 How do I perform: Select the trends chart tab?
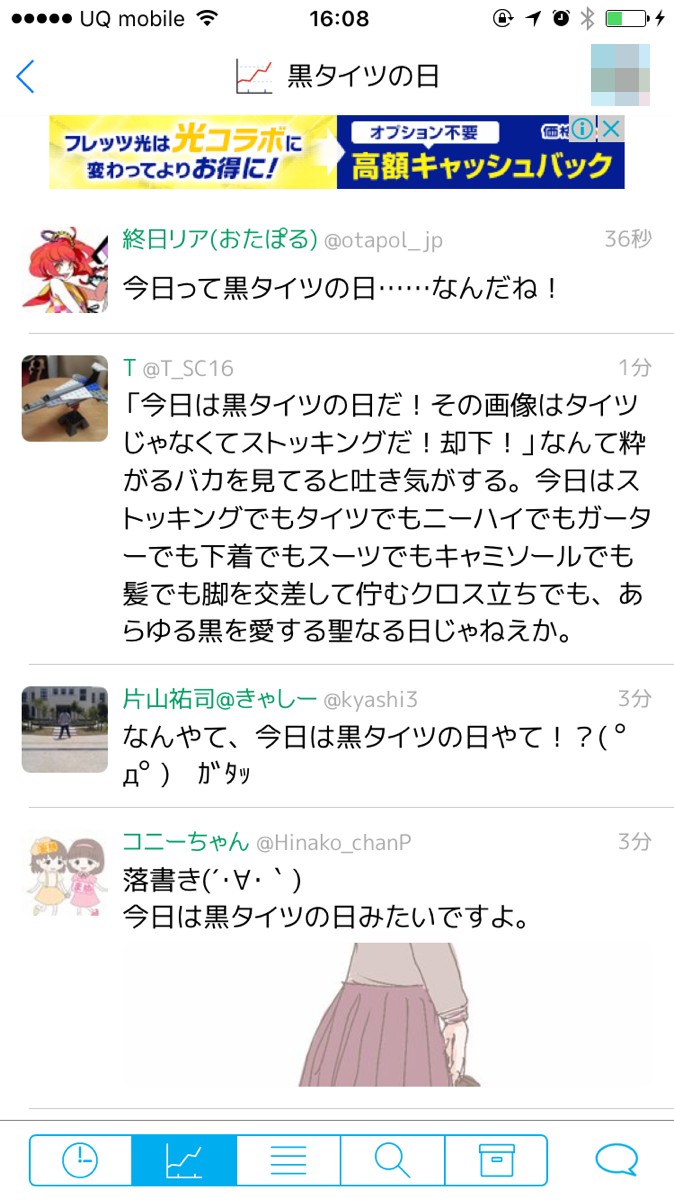point(184,1160)
